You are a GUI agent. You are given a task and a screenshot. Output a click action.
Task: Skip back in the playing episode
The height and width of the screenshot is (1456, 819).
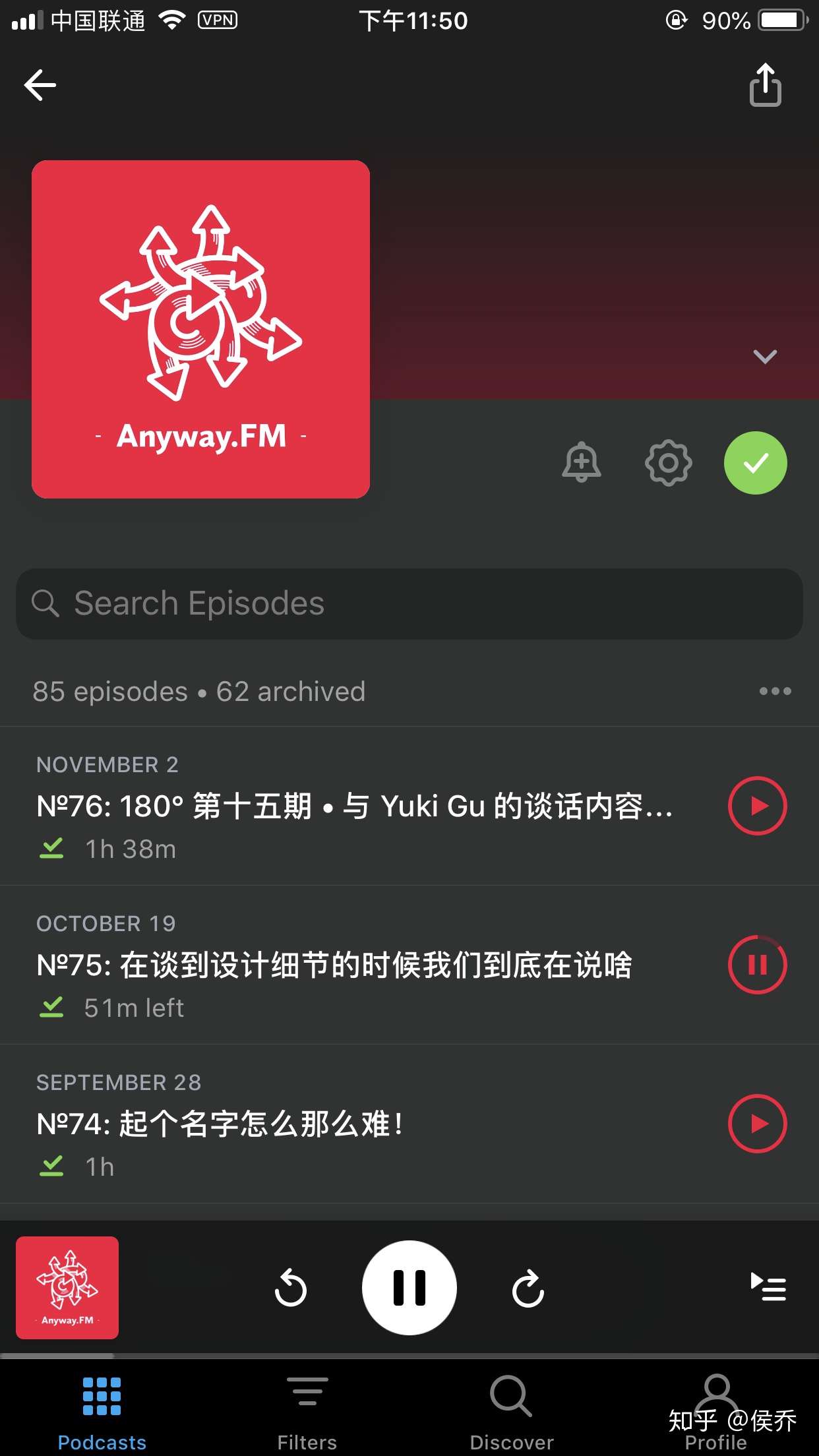[x=290, y=1289]
